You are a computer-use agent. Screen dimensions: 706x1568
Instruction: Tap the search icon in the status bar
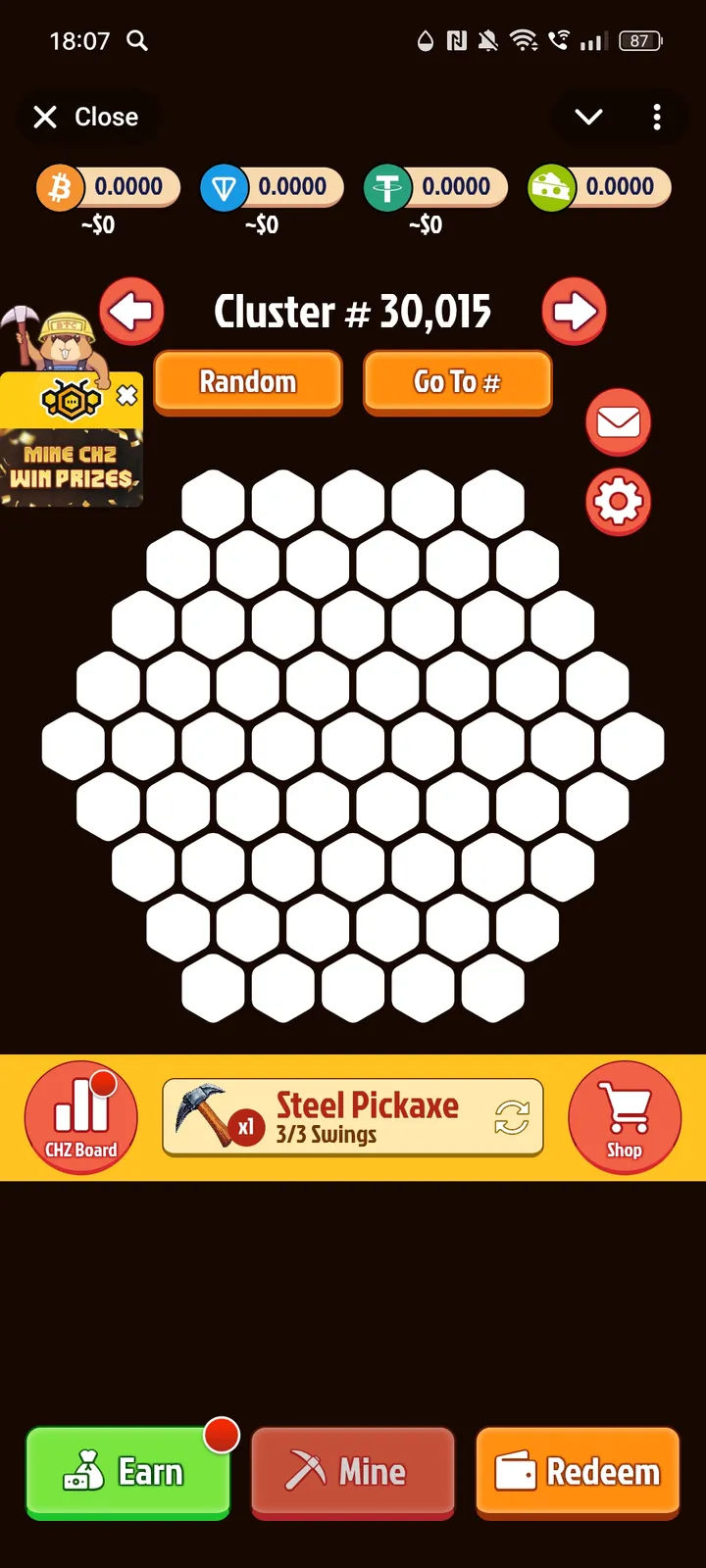pos(137,41)
